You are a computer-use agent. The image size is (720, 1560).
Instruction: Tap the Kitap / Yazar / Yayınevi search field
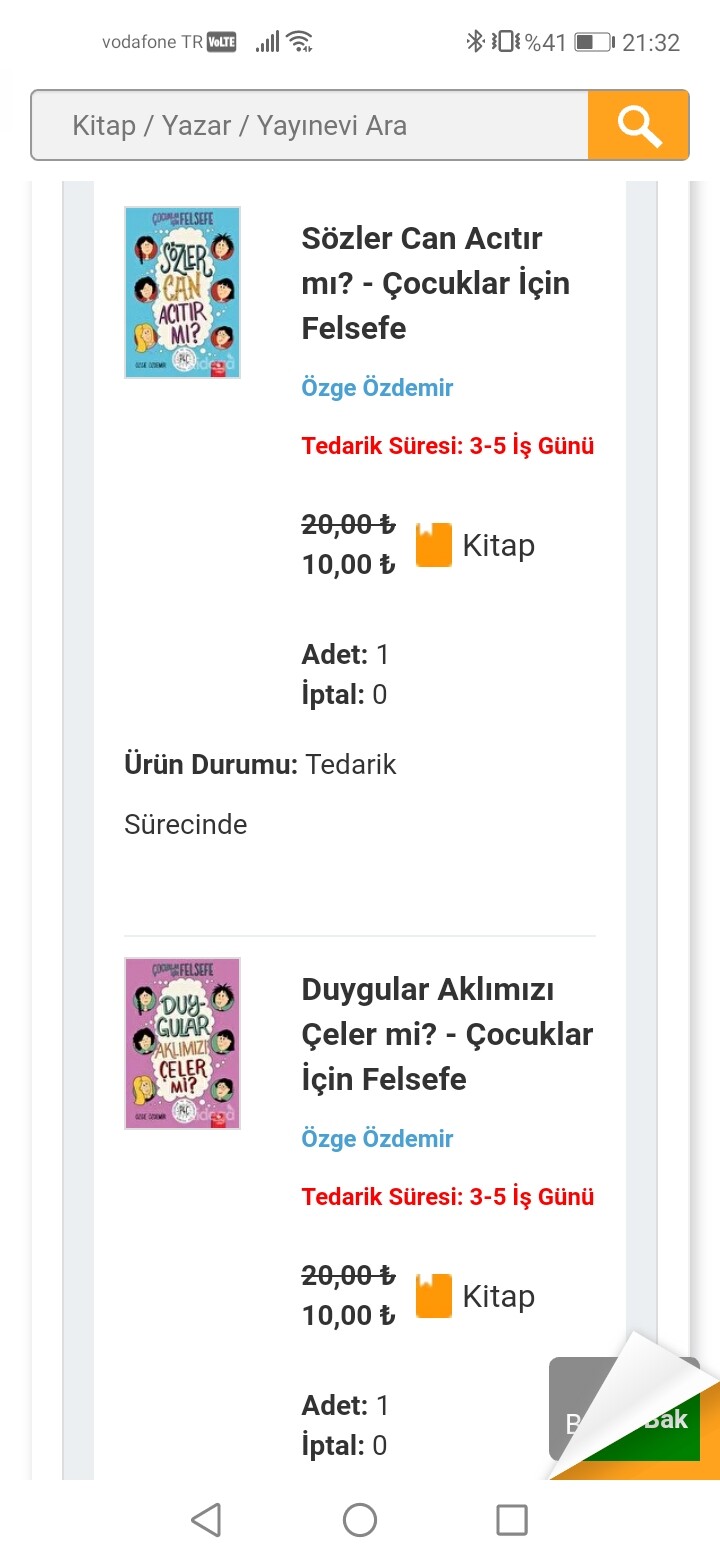[310, 125]
